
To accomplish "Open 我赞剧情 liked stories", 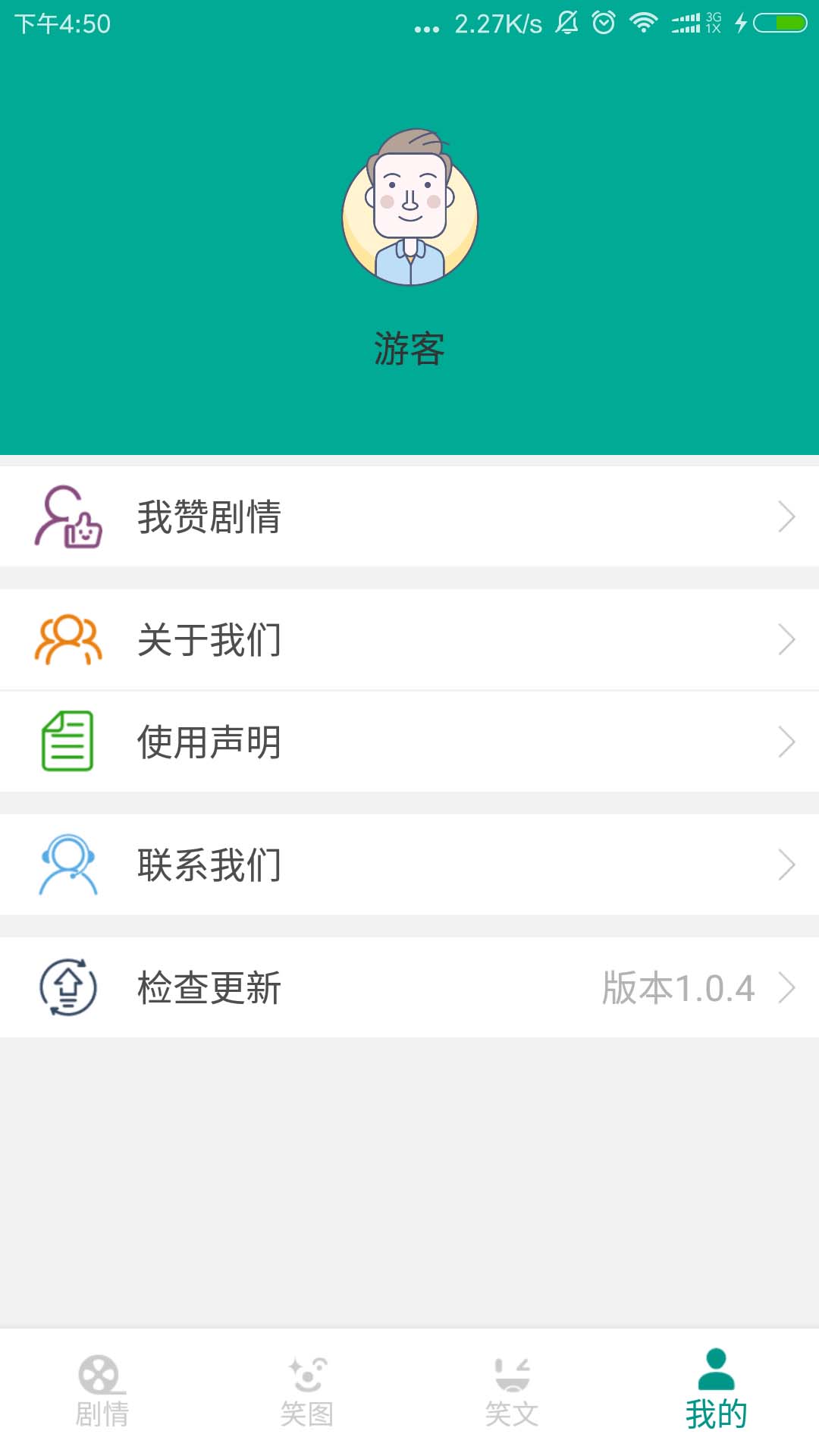I will (x=409, y=517).
